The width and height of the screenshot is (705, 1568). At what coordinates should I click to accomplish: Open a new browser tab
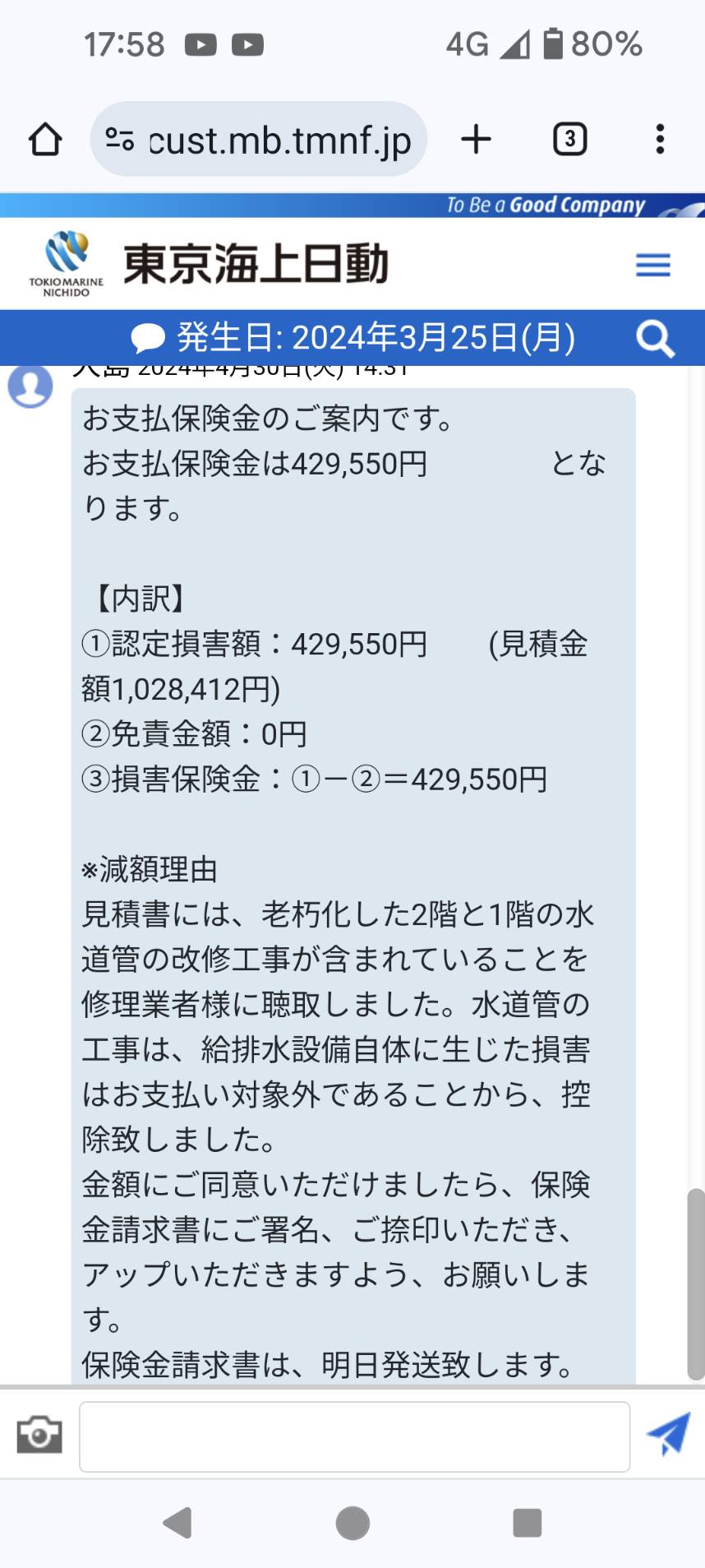click(477, 139)
